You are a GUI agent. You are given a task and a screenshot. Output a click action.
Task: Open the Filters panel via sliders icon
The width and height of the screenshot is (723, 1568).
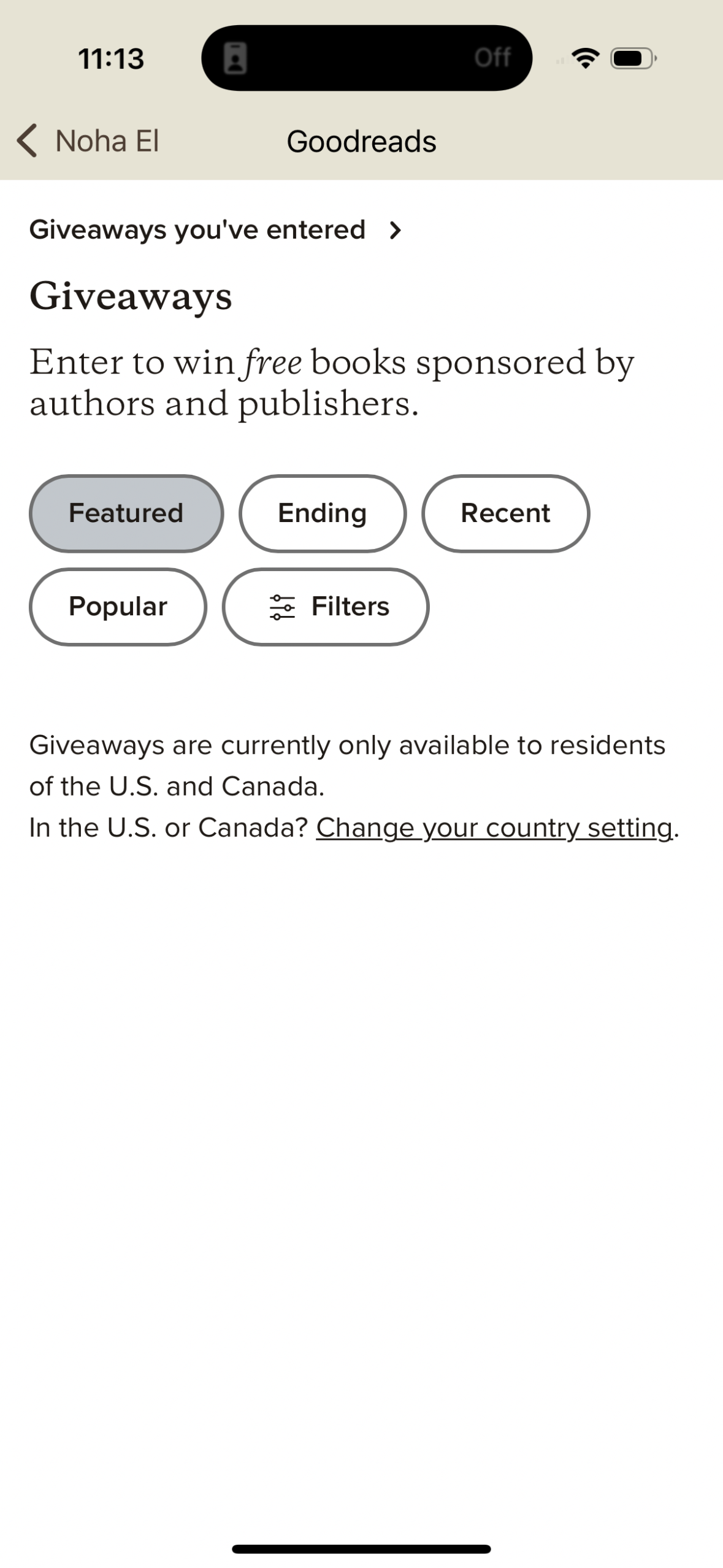281,606
